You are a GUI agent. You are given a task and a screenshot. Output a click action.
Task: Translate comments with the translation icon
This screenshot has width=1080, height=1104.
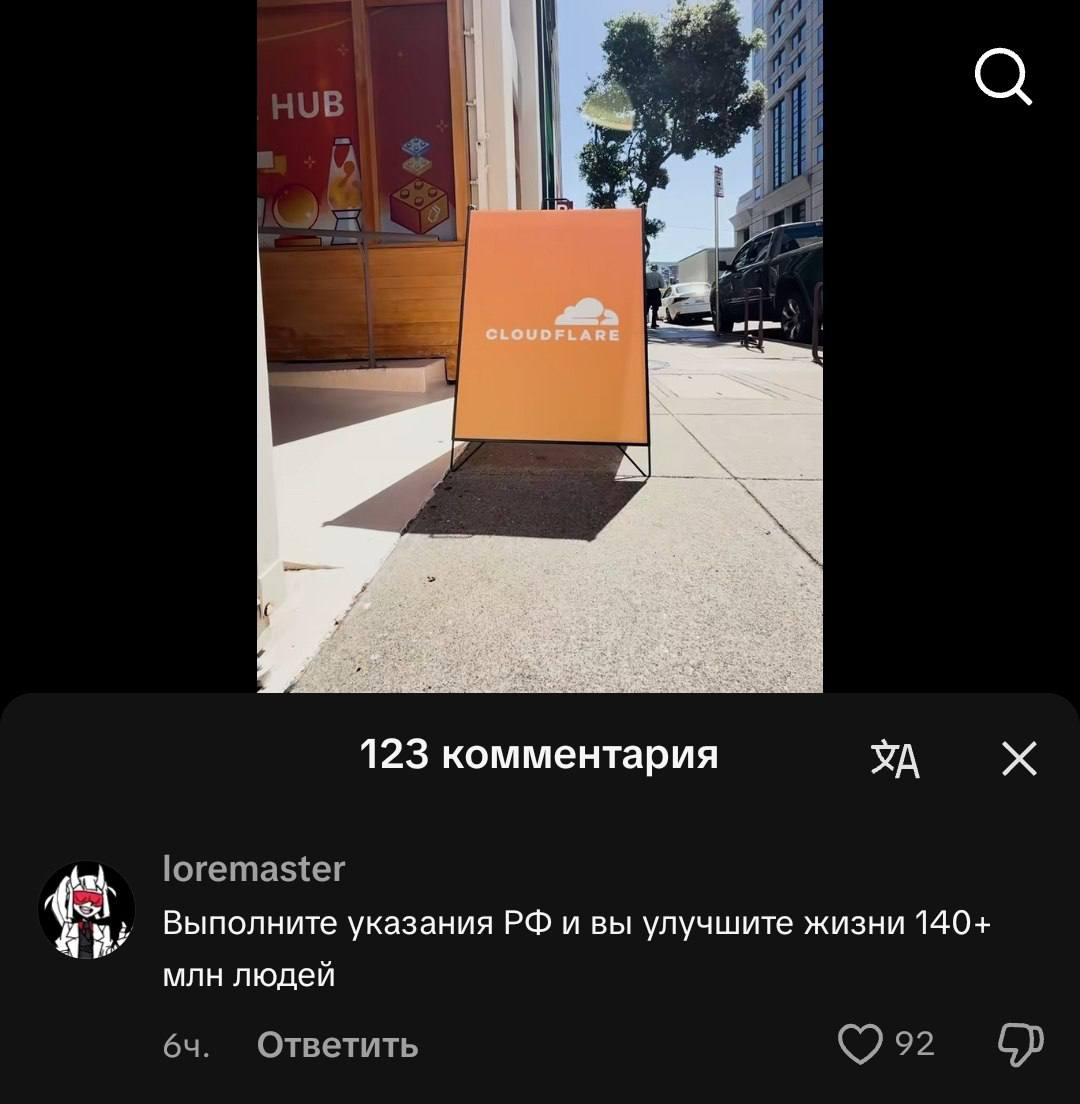[895, 758]
